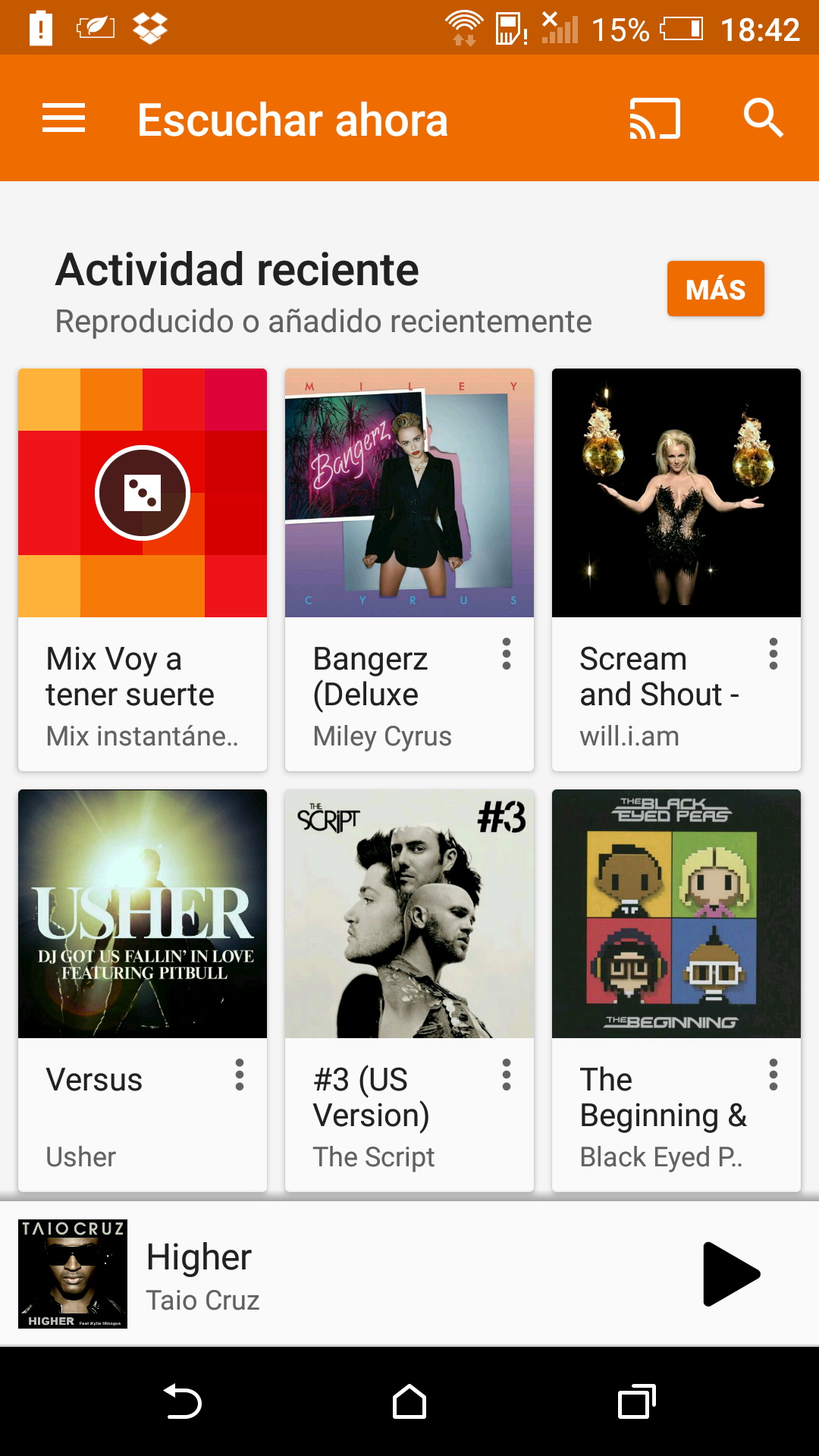
Task: Show options for #3 (US Version)
Action: pyautogui.click(x=506, y=1075)
